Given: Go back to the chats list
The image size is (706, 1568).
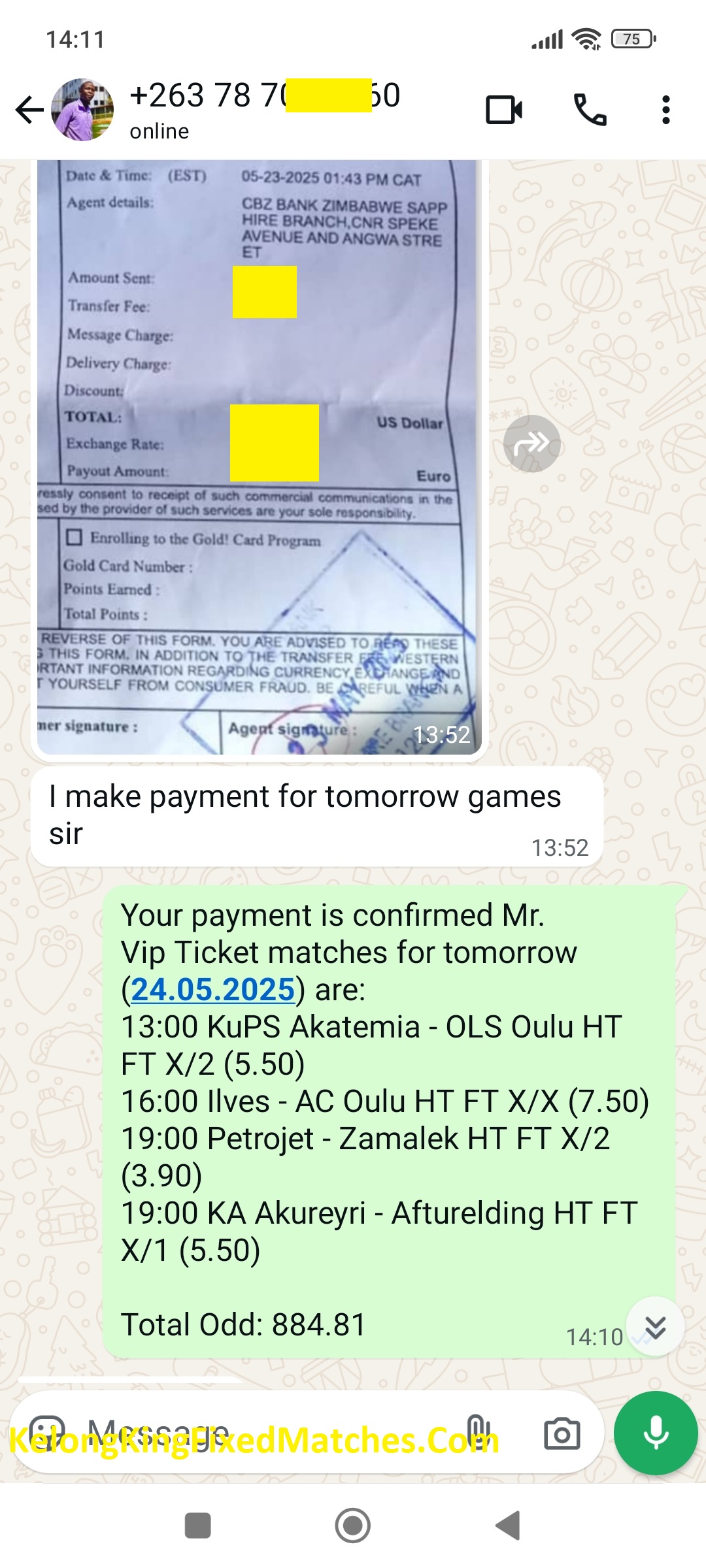Looking at the screenshot, I should pos(29,110).
